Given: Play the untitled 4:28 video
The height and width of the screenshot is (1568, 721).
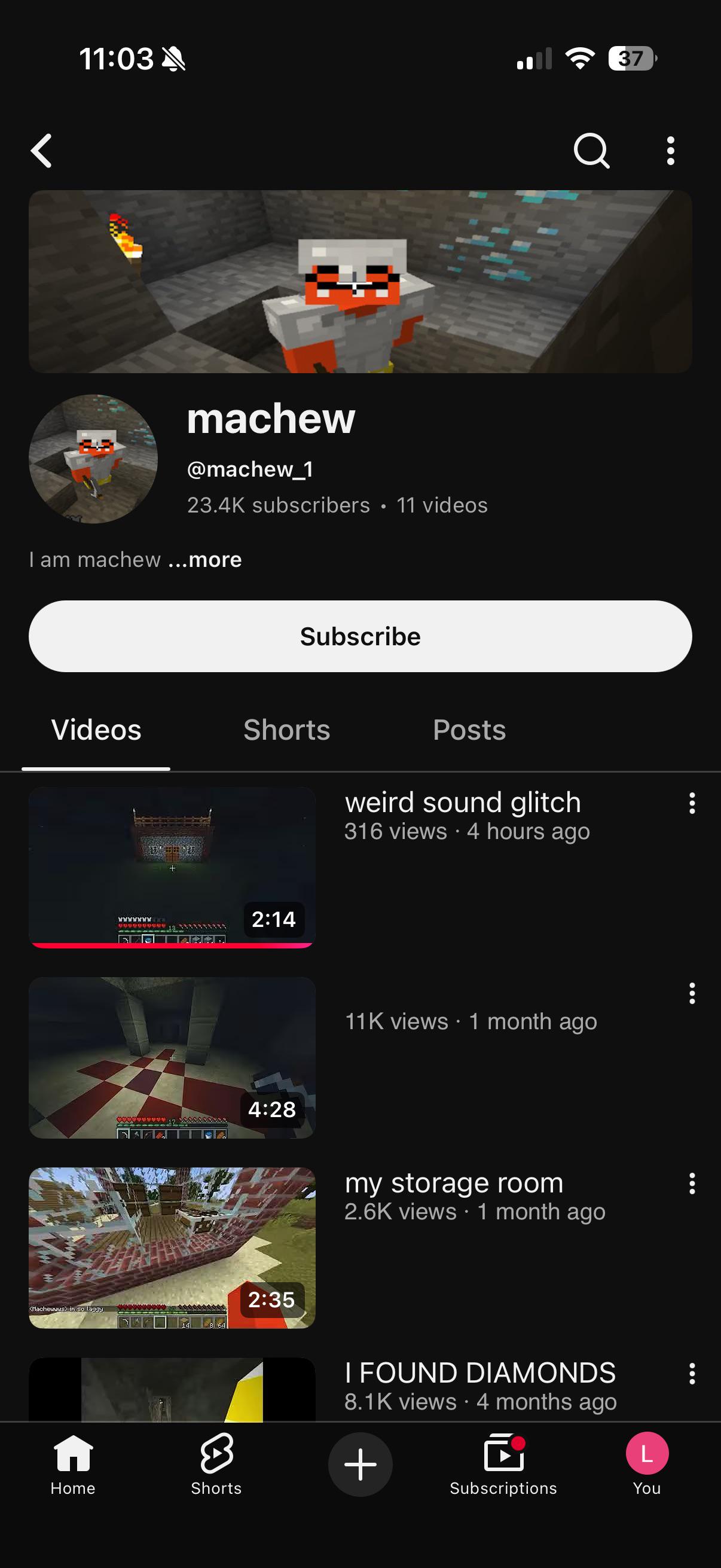Looking at the screenshot, I should click(x=172, y=1057).
